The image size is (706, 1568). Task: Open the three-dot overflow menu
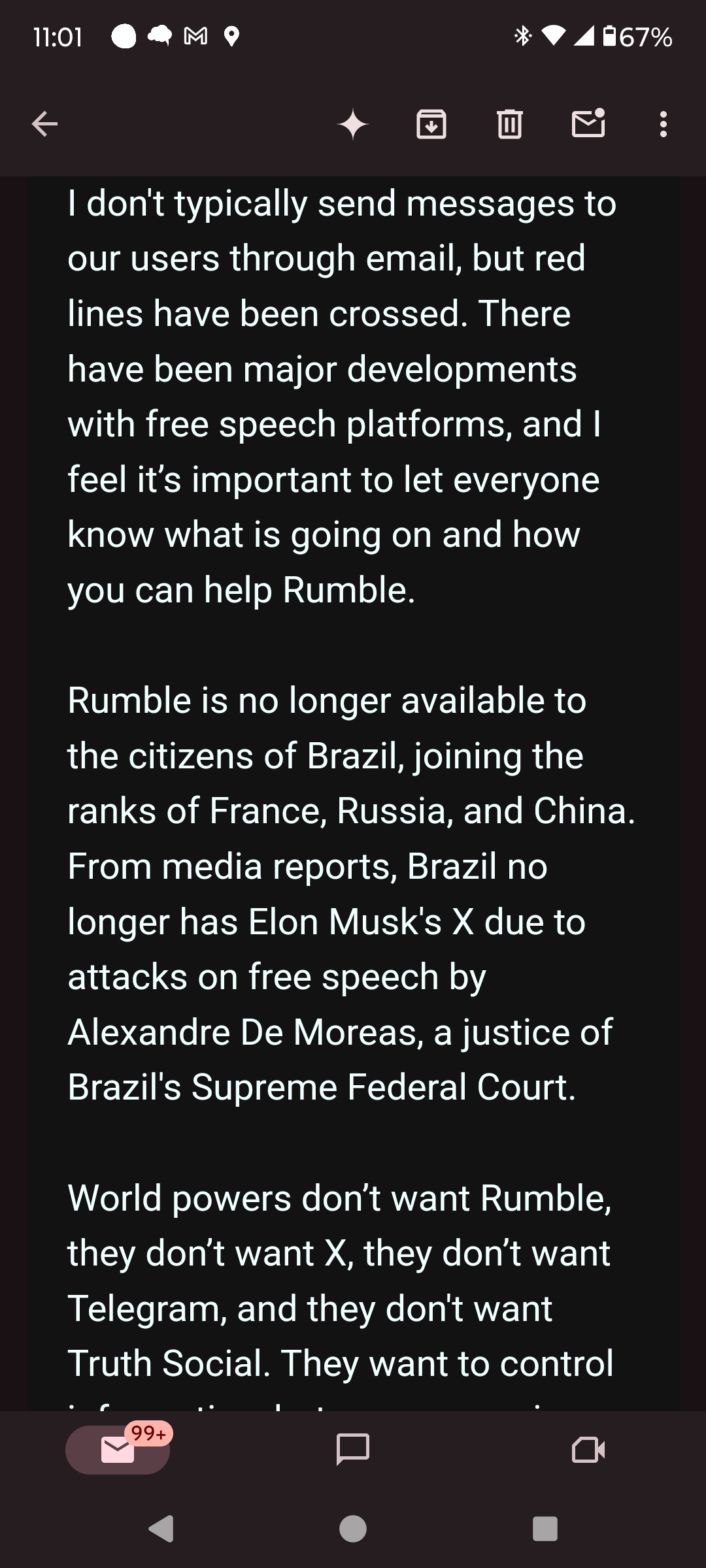664,124
